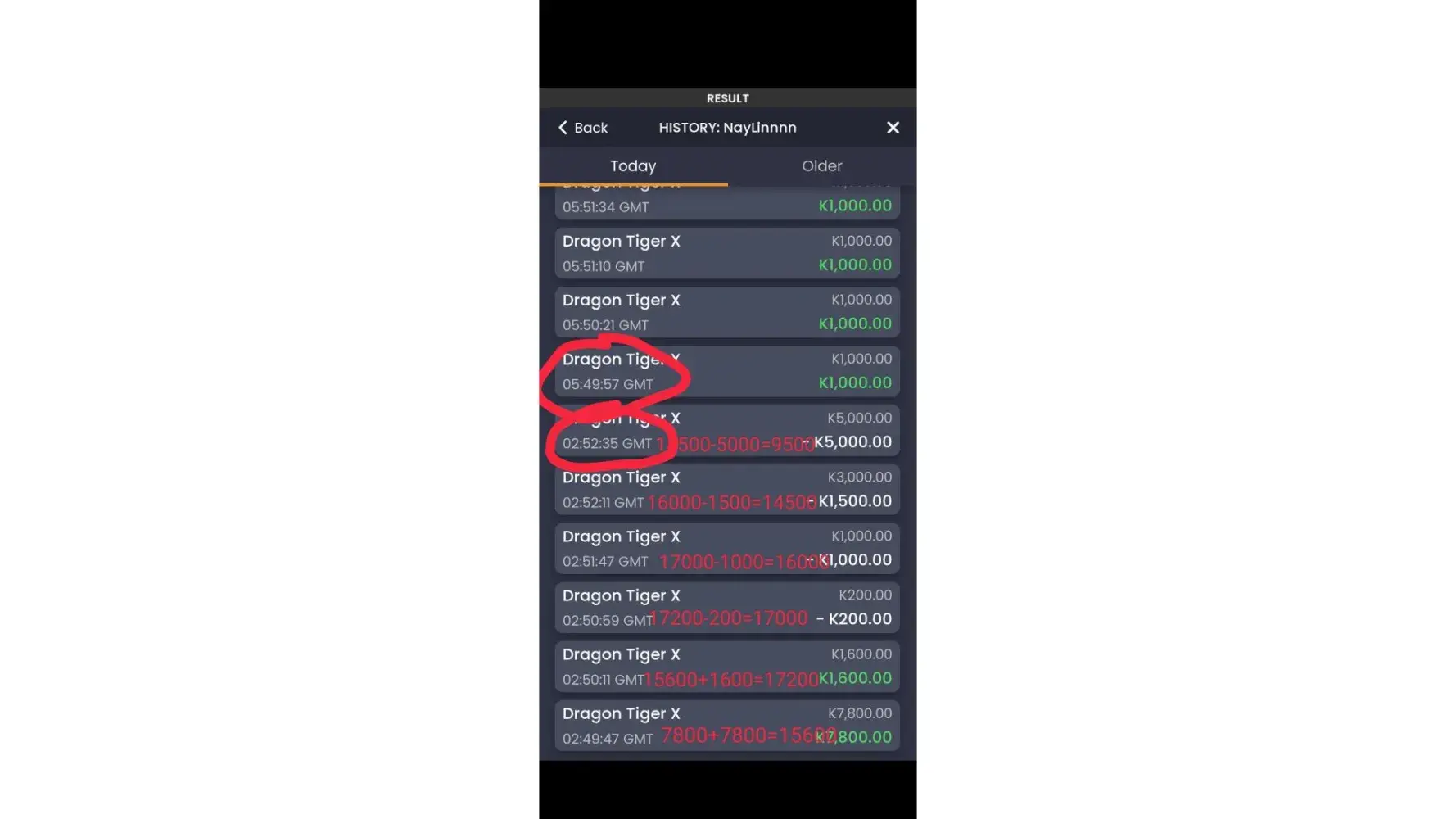The height and width of the screenshot is (819, 1456).
Task: Go back from the history screen
Action: coord(582,128)
